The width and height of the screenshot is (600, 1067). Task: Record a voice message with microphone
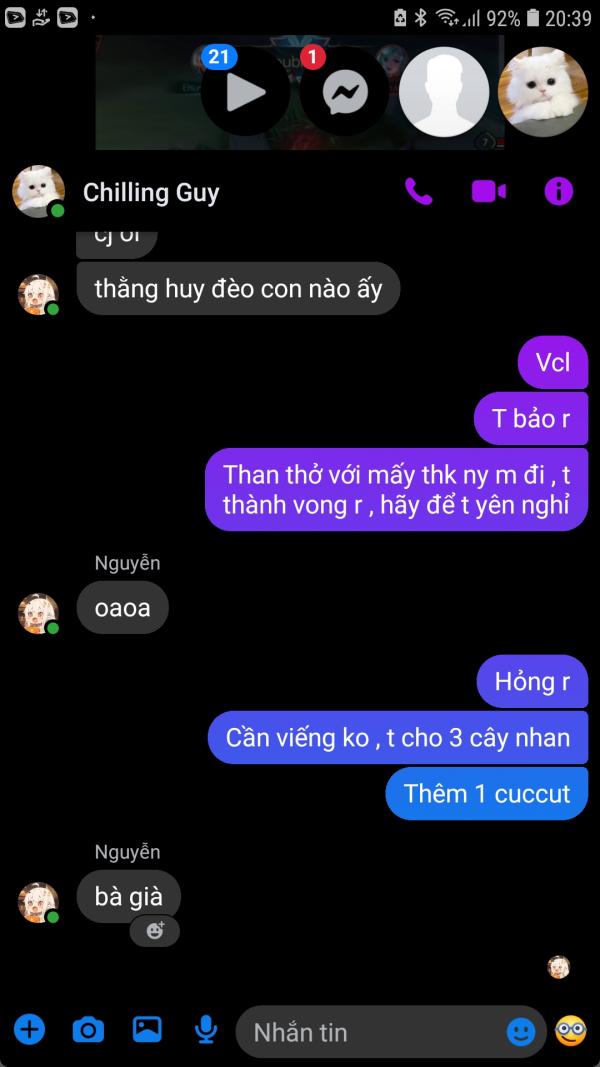(x=206, y=1029)
